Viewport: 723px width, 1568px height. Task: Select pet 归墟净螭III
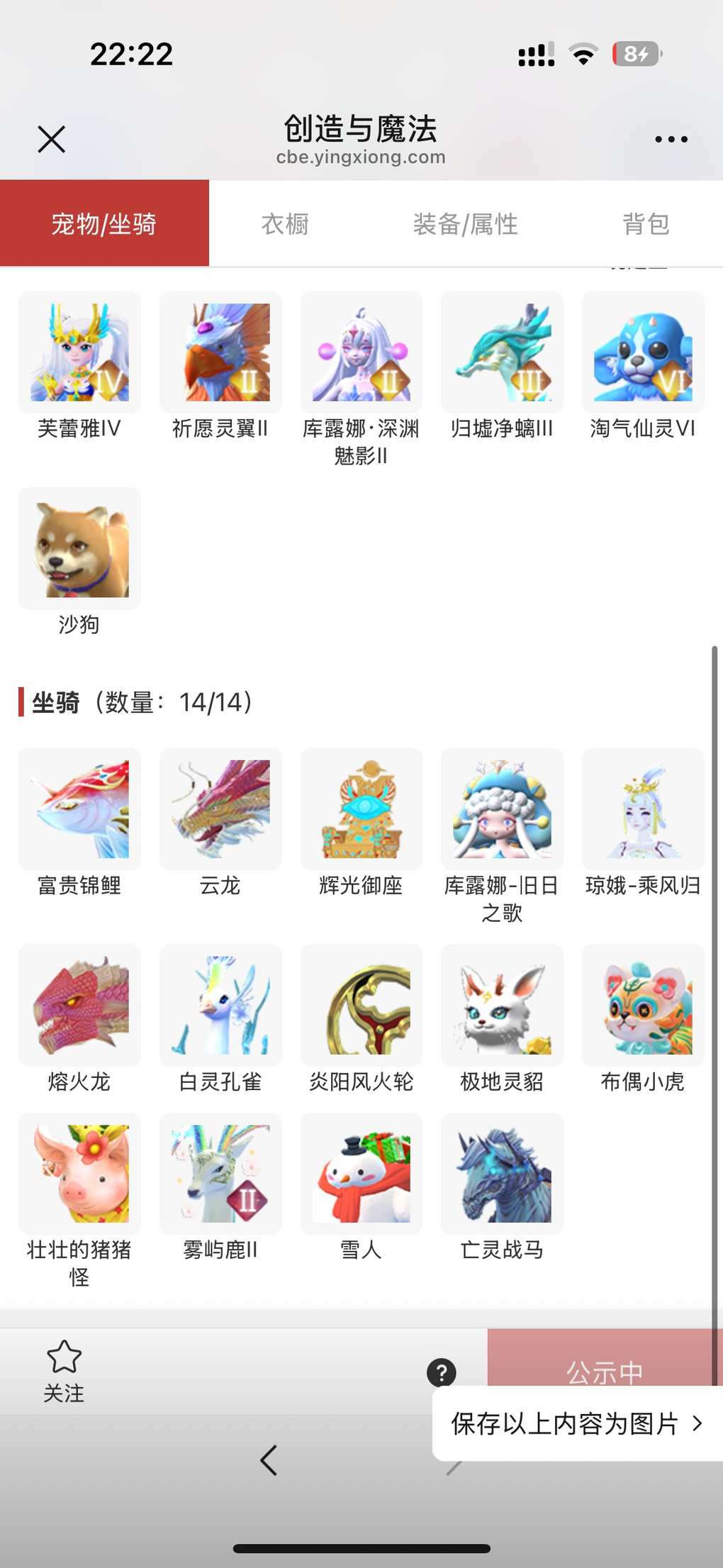point(502,353)
